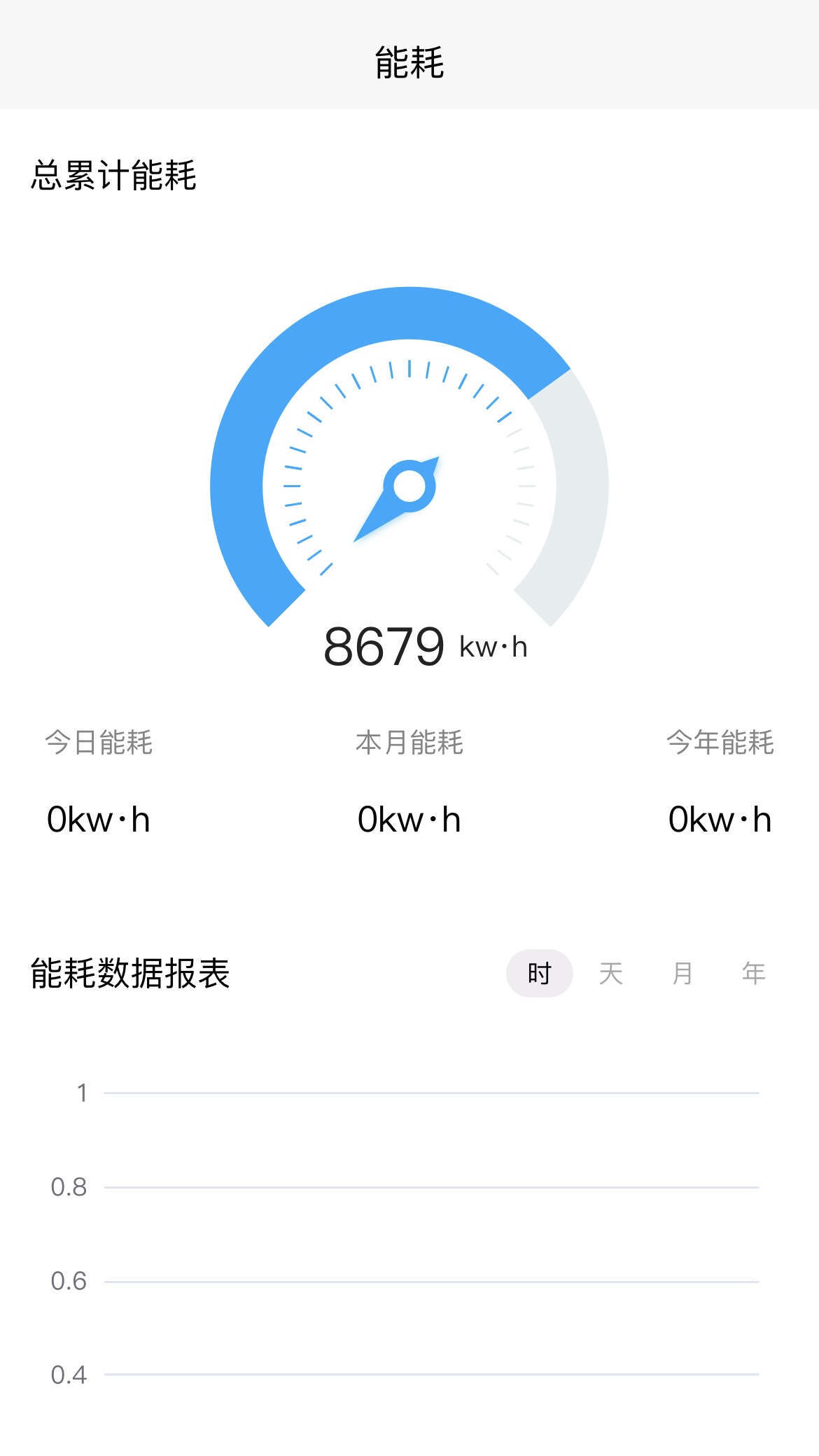Select the 月 report view
Viewport: 819px width, 1456px height.
[682, 973]
